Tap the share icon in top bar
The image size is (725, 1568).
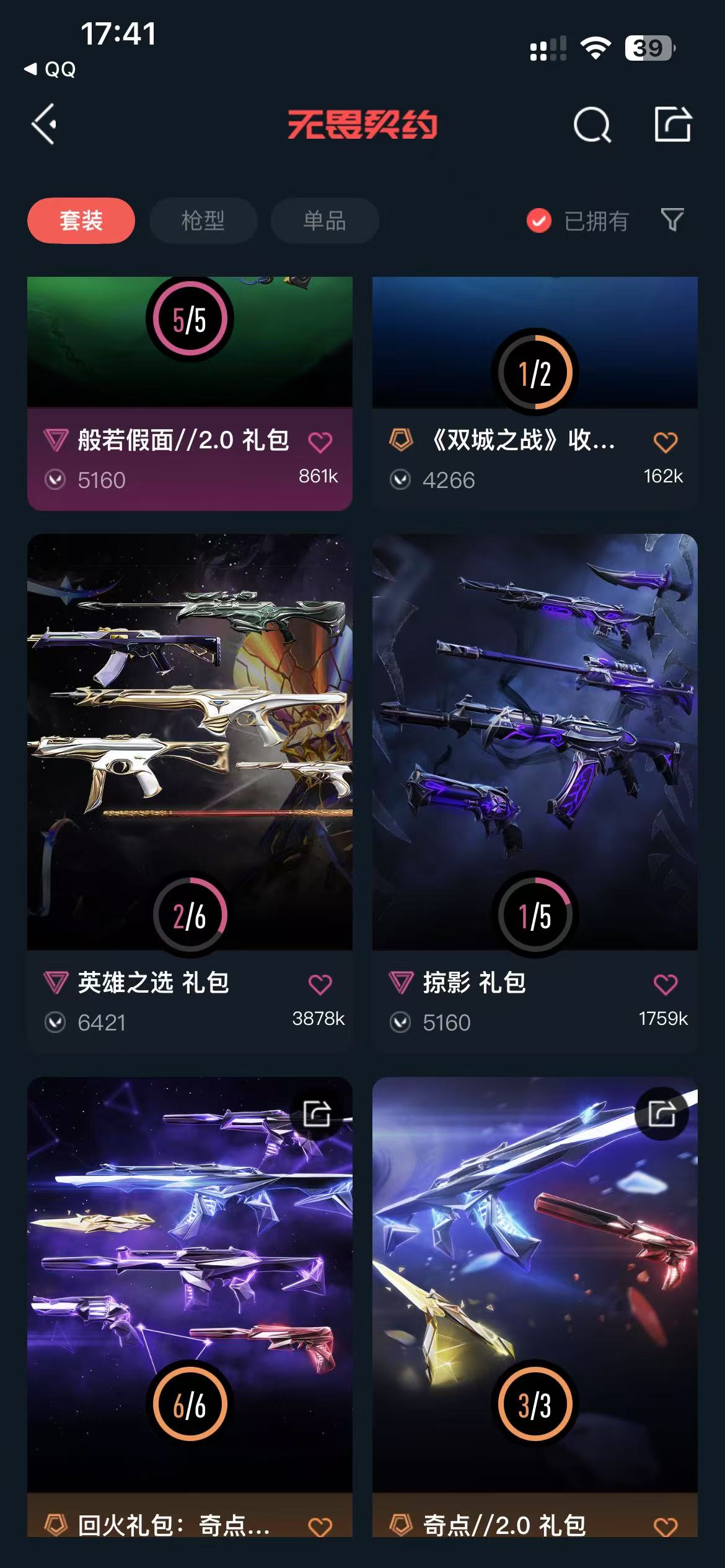[672, 124]
